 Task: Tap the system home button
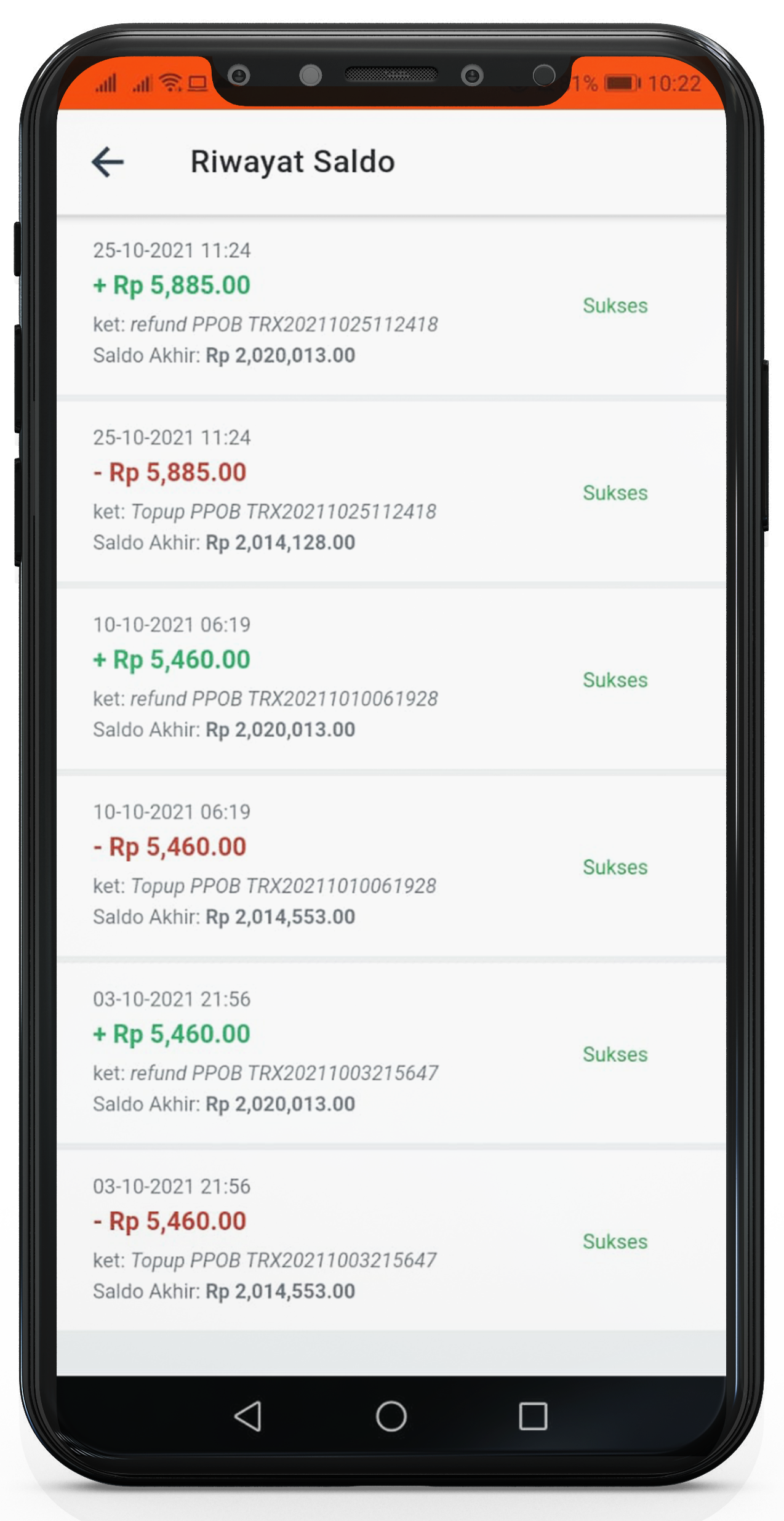(x=391, y=1416)
